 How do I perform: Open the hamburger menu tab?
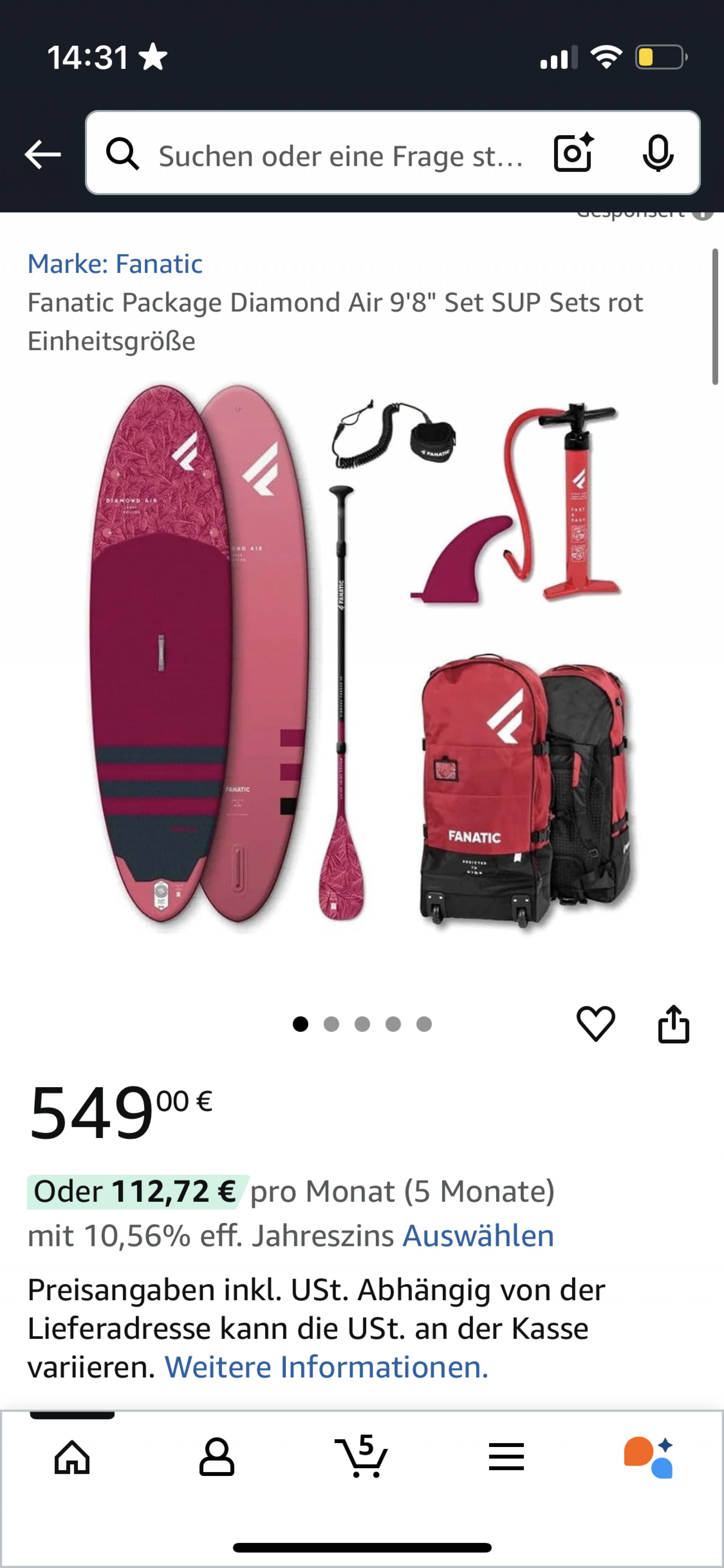(506, 1458)
